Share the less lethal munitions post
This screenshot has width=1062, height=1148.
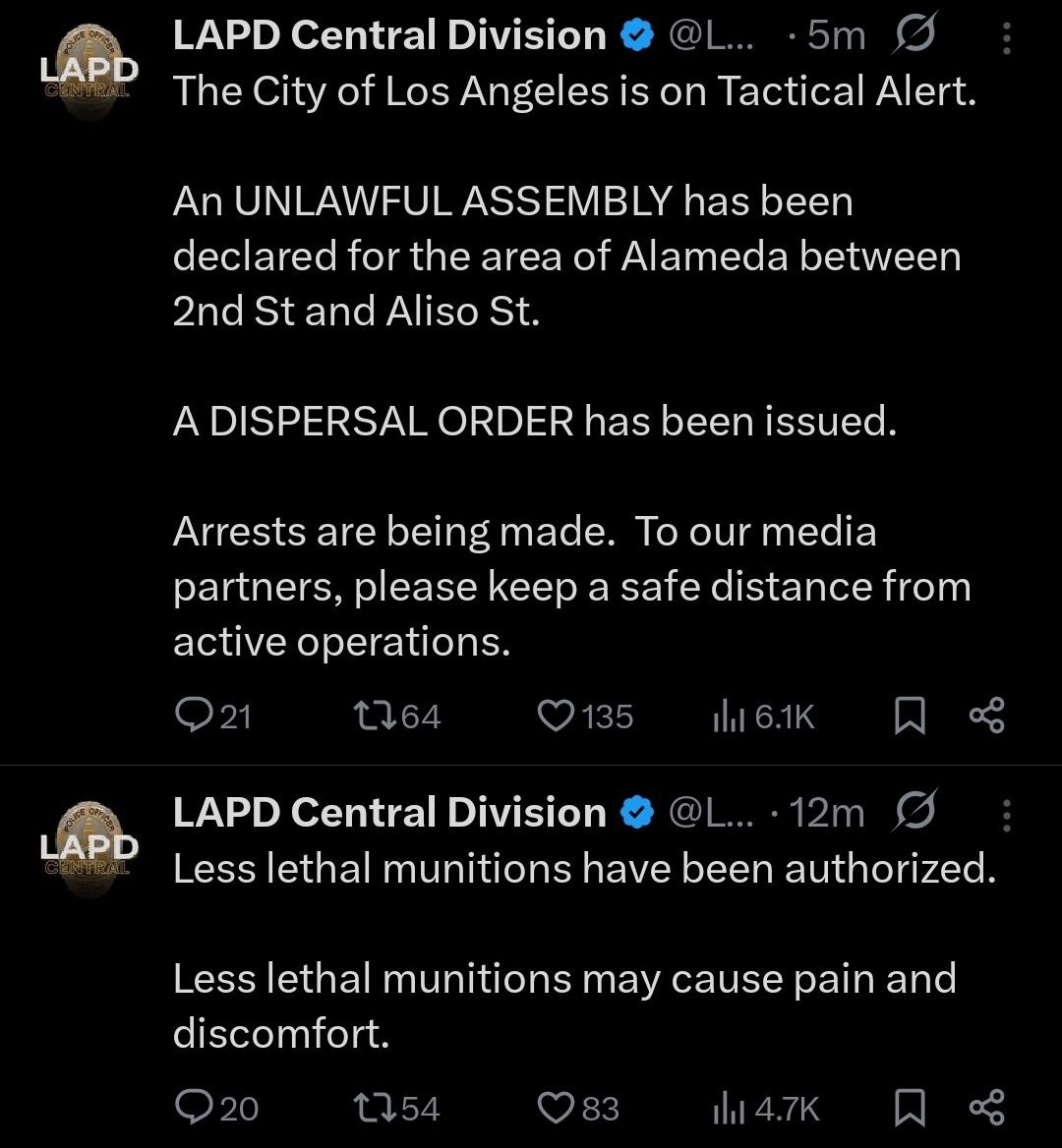[986, 1108]
